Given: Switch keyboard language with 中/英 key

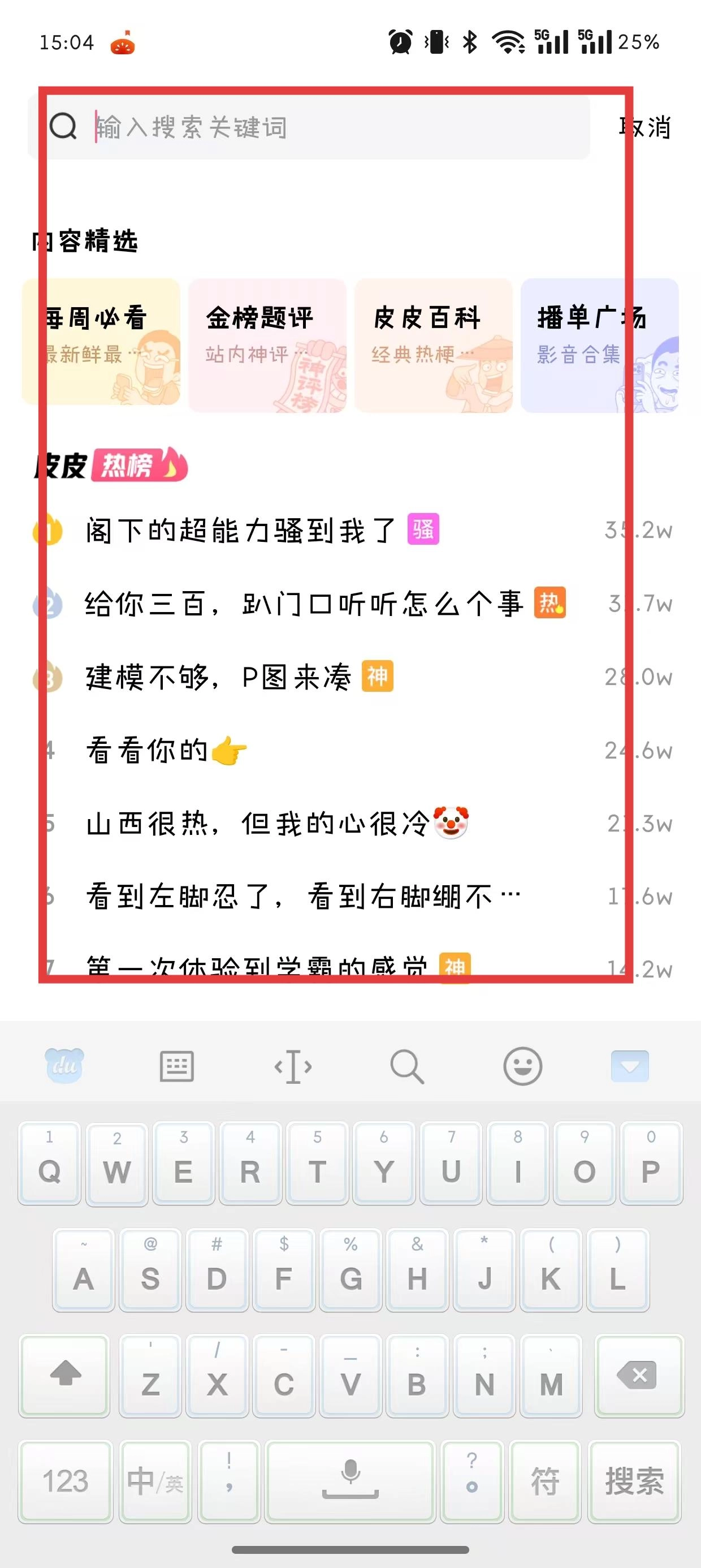Looking at the screenshot, I should coord(155,1480).
